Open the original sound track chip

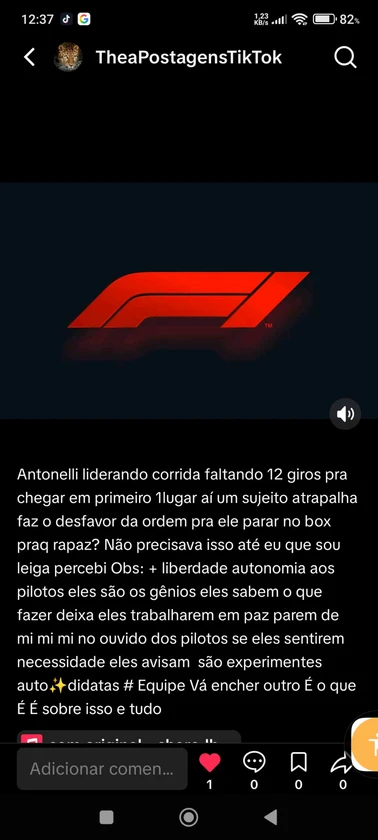click(x=129, y=737)
